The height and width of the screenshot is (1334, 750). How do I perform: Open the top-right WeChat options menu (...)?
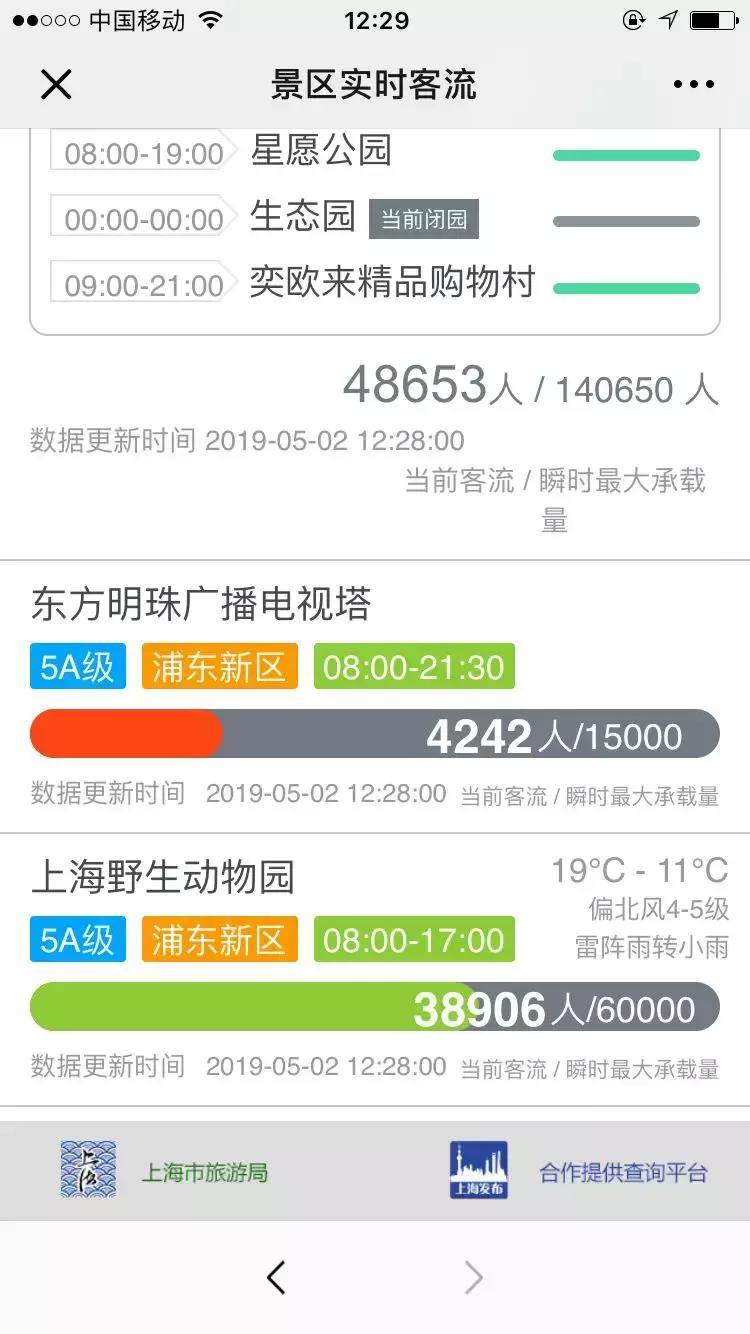692,85
